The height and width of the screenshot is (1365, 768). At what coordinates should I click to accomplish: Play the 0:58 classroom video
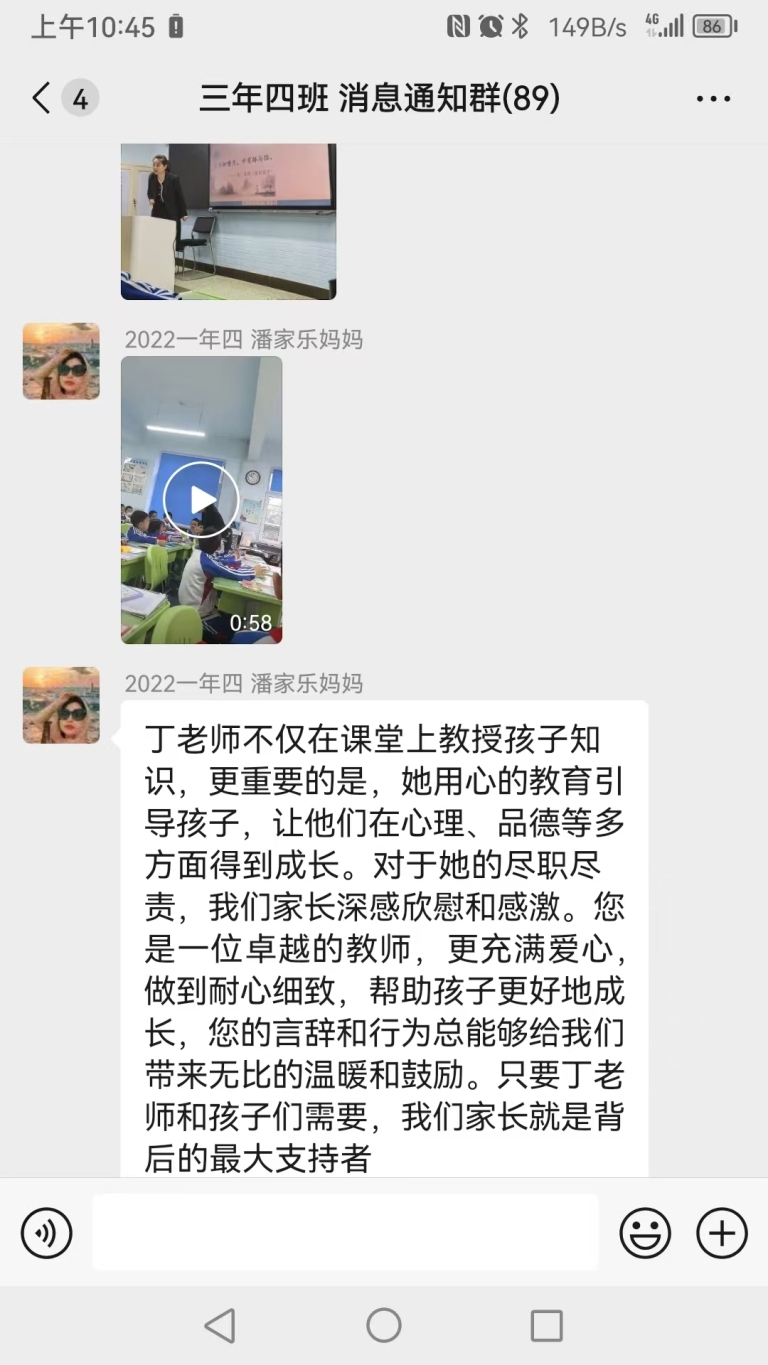[201, 499]
